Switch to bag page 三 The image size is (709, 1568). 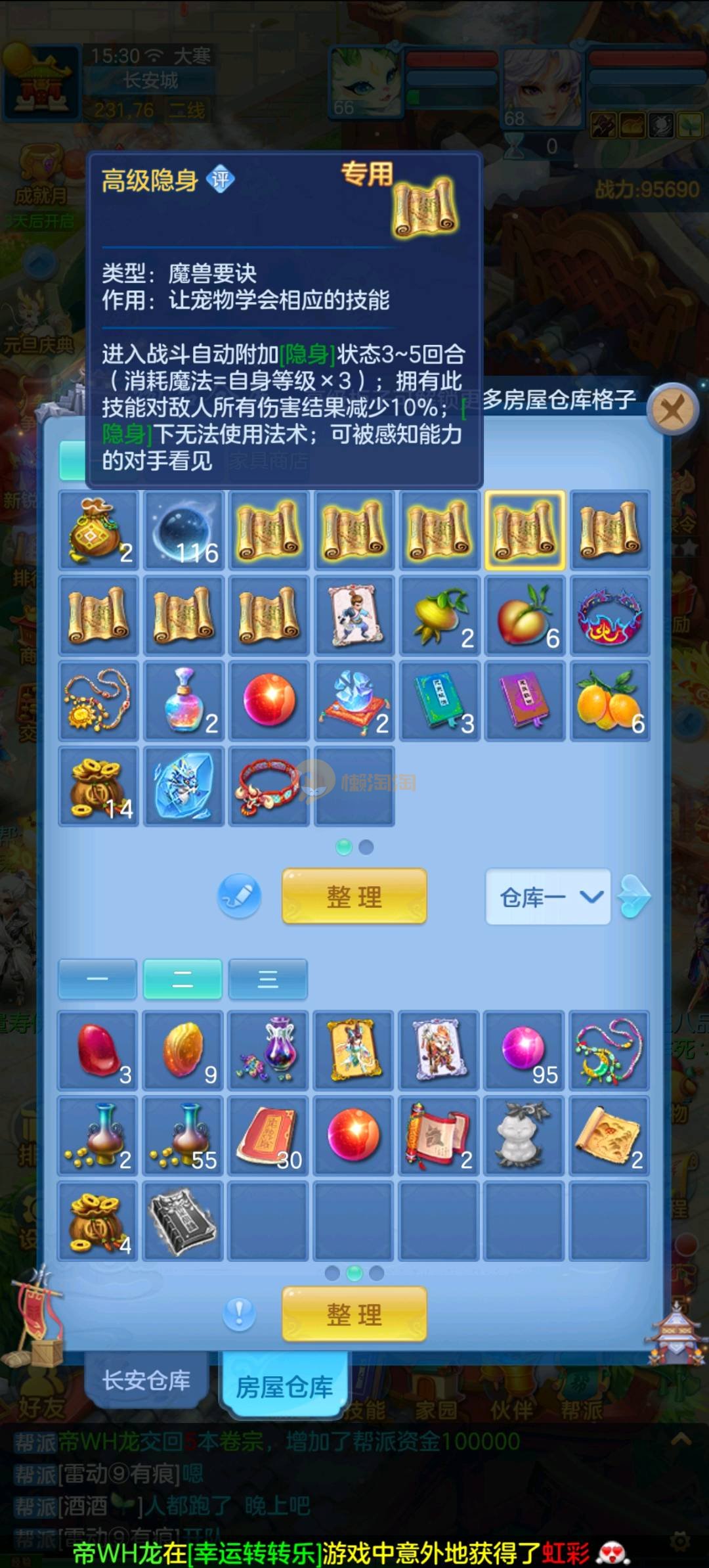click(268, 979)
